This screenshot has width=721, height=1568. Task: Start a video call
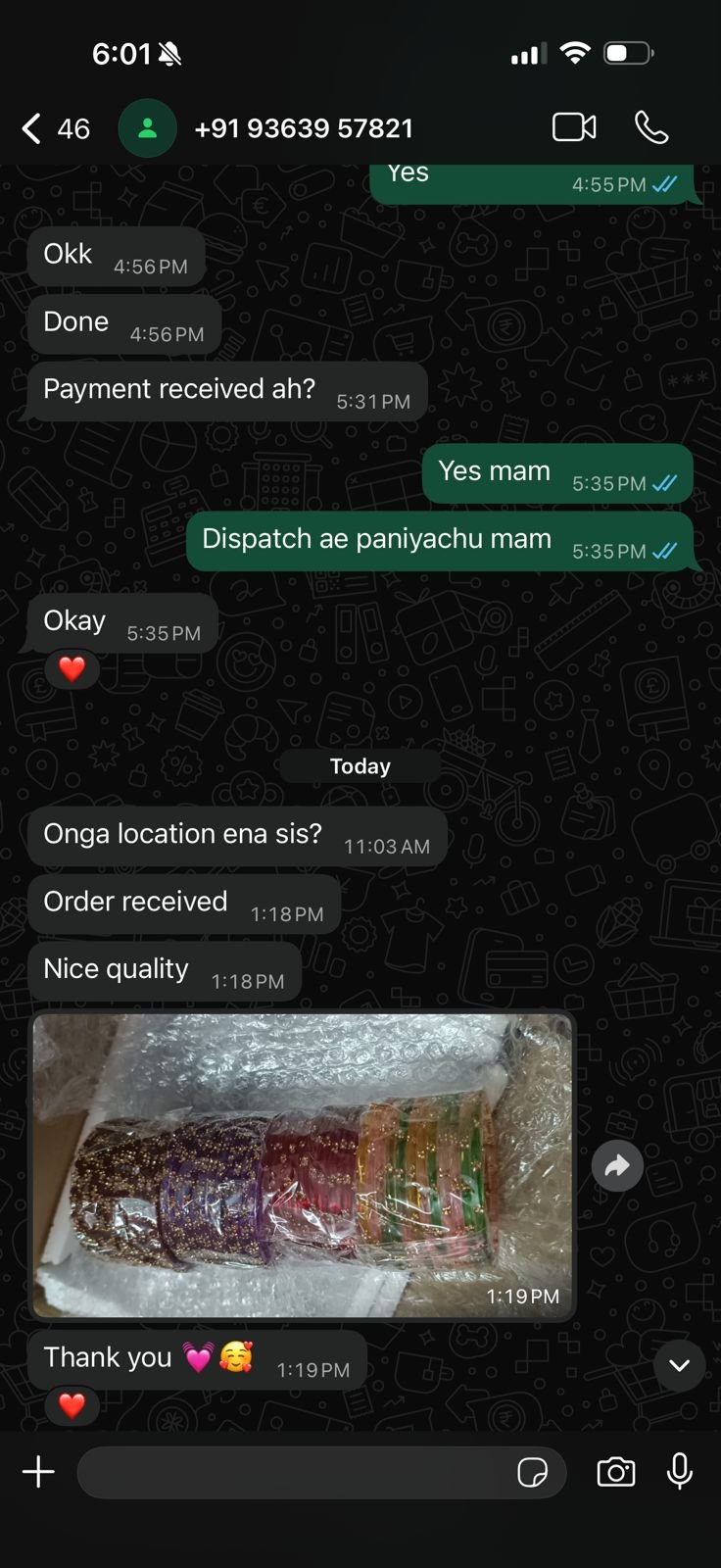(x=574, y=127)
